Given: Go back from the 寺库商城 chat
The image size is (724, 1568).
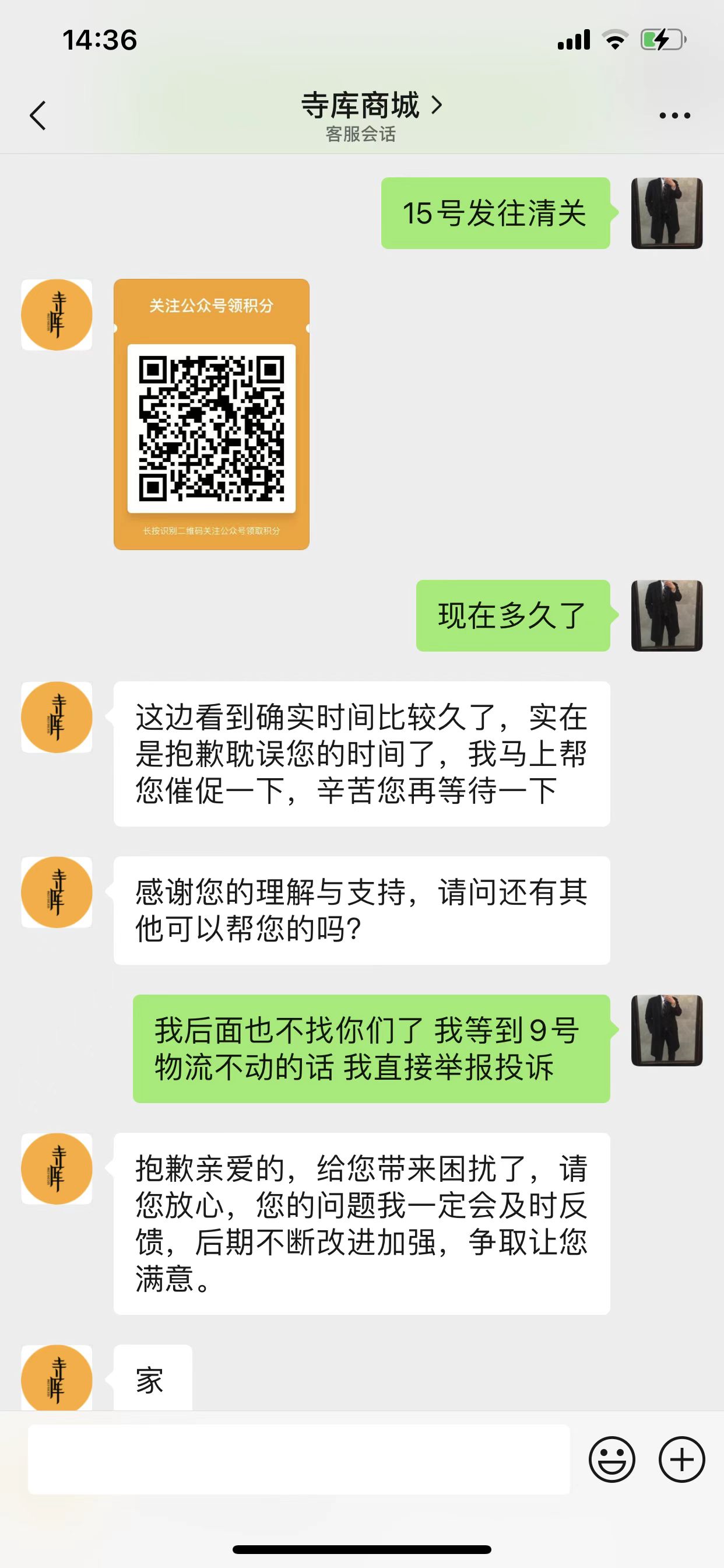Looking at the screenshot, I should tap(38, 115).
